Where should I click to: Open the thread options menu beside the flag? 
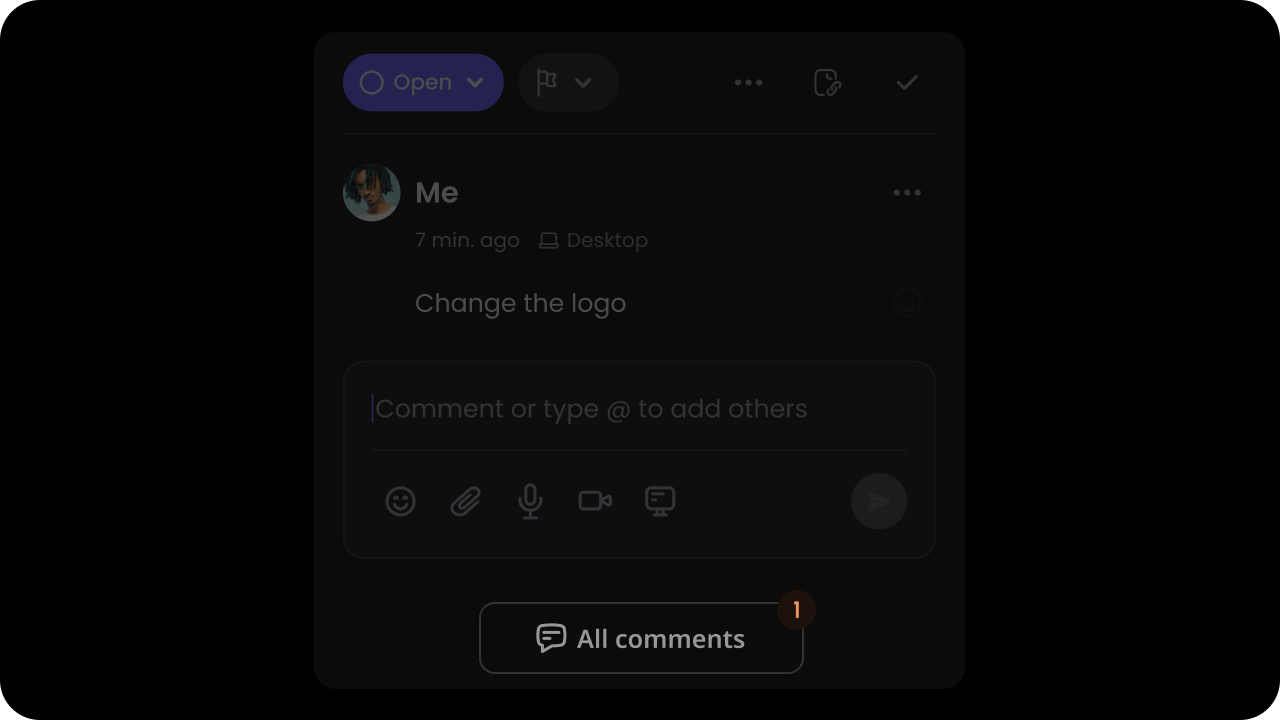(748, 83)
